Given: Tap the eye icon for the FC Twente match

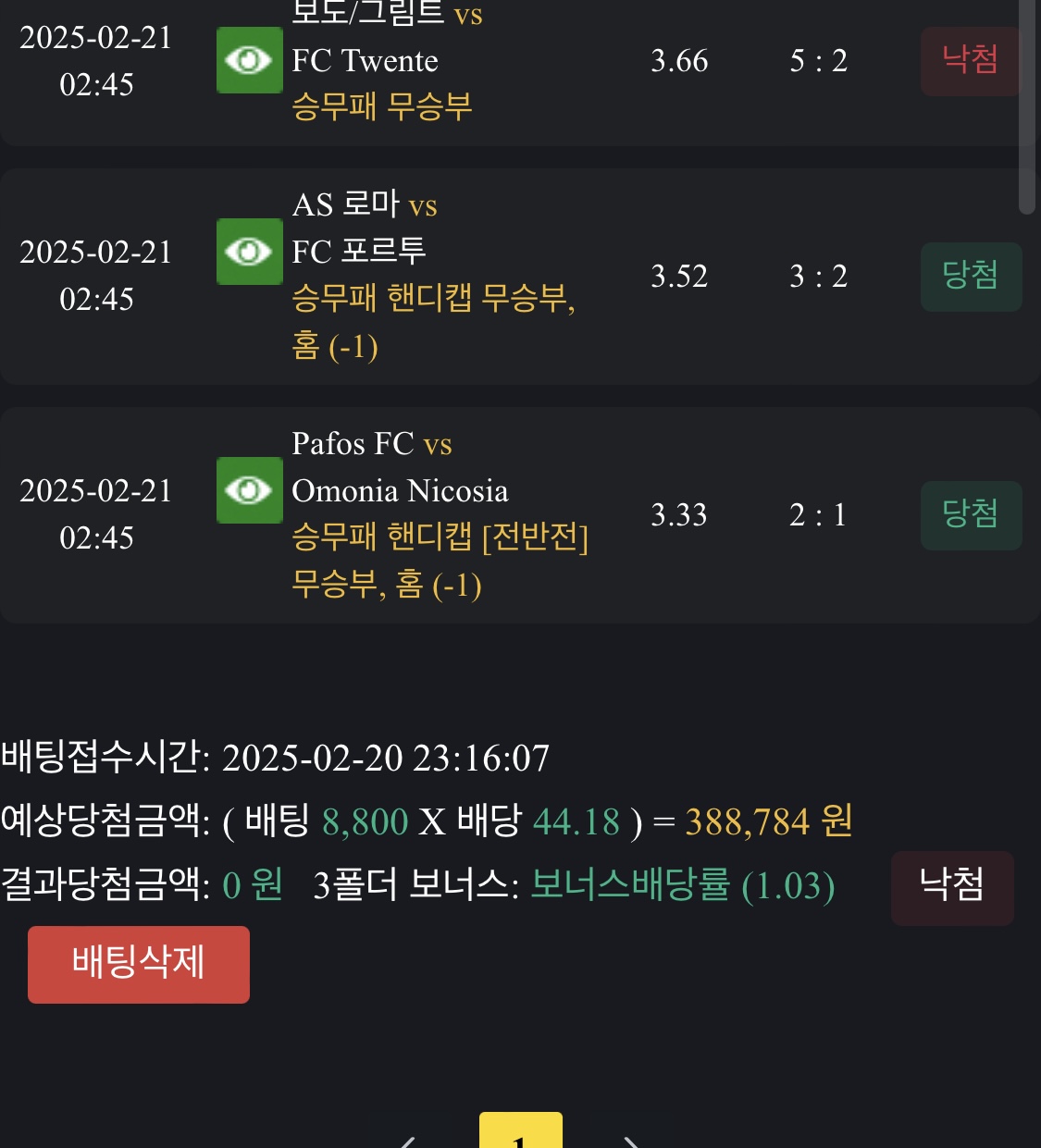Looking at the screenshot, I should click(x=249, y=60).
